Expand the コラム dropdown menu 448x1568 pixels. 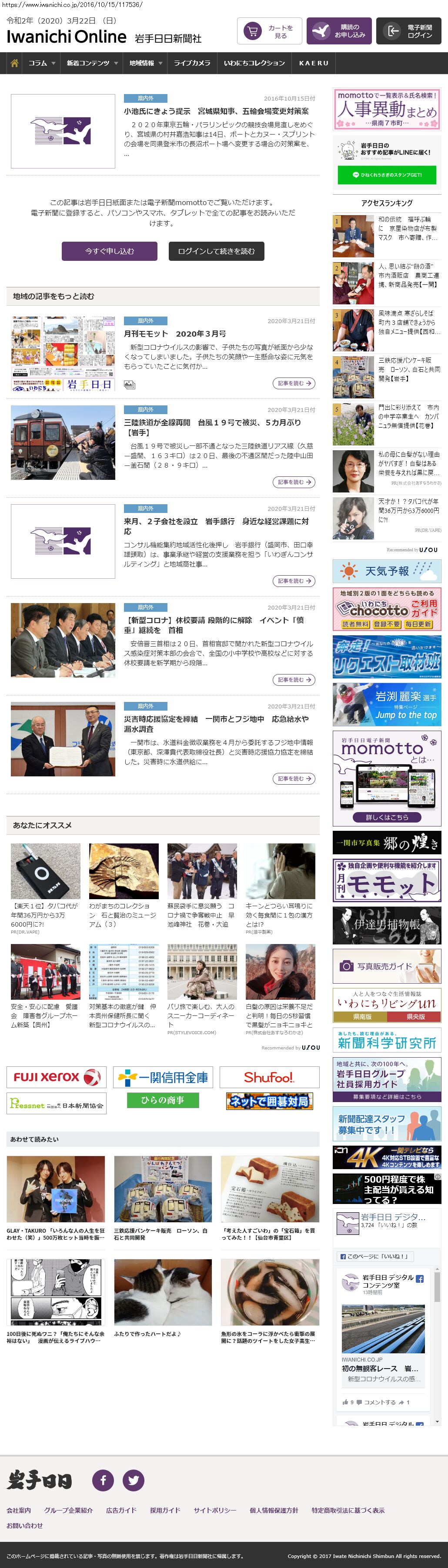(41, 63)
